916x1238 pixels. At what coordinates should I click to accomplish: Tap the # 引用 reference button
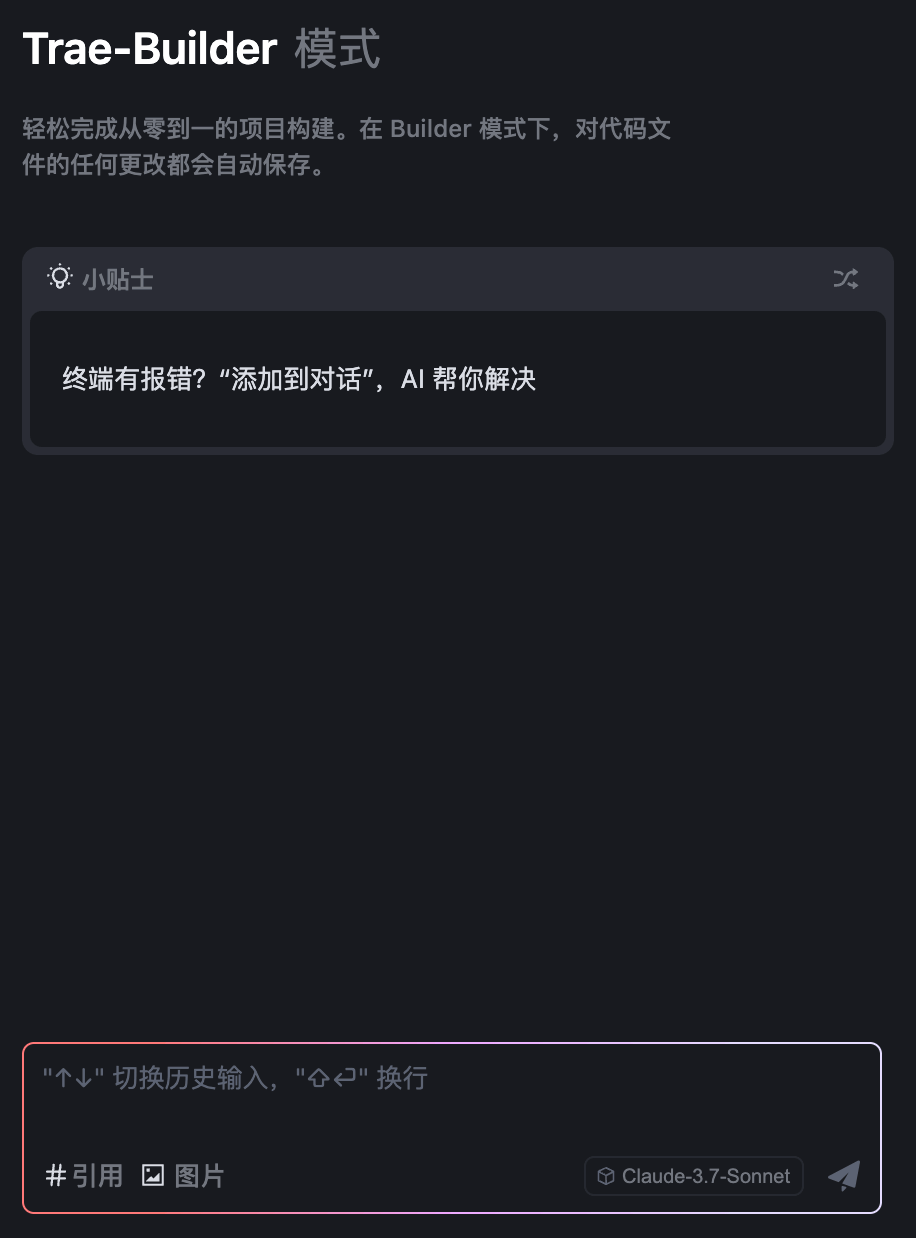point(85,1176)
